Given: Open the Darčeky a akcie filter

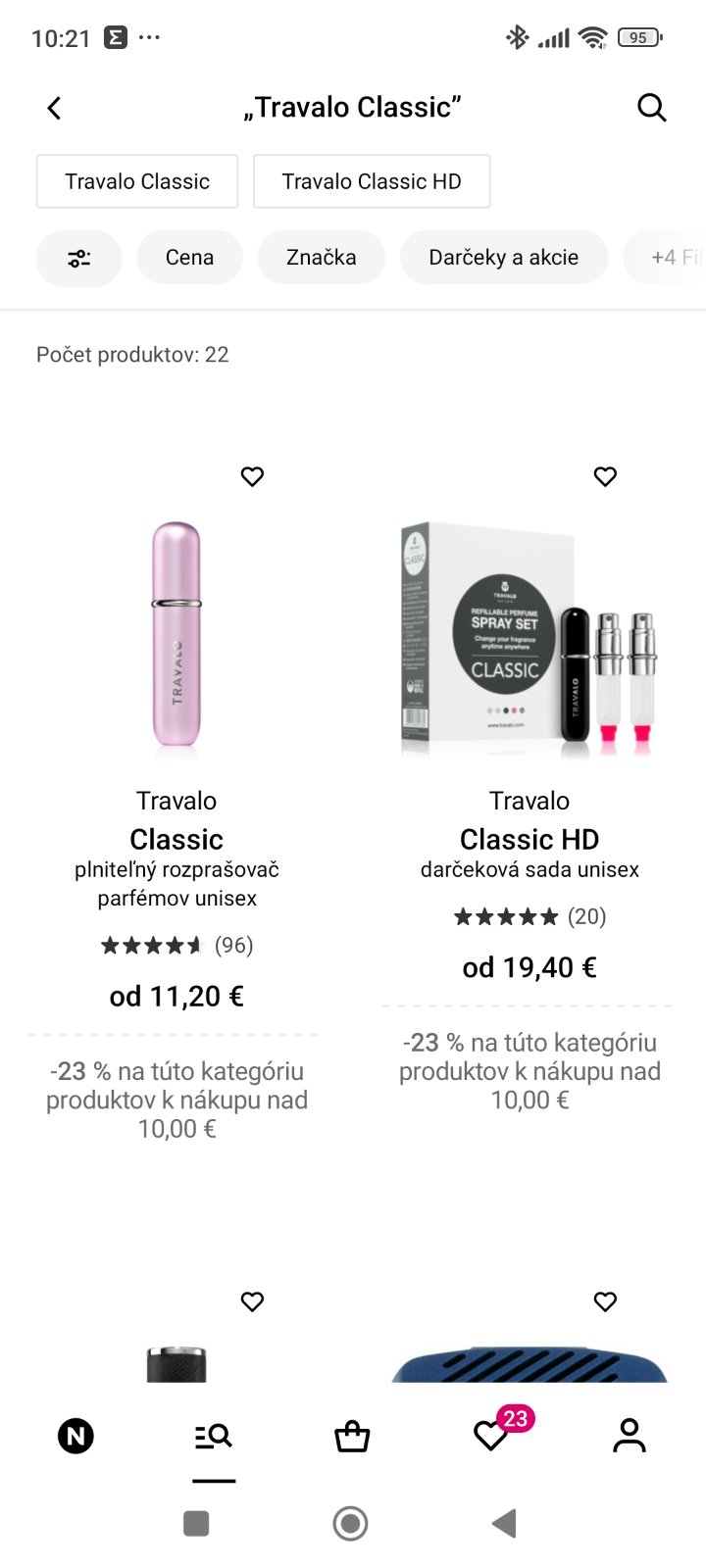Looking at the screenshot, I should [503, 258].
